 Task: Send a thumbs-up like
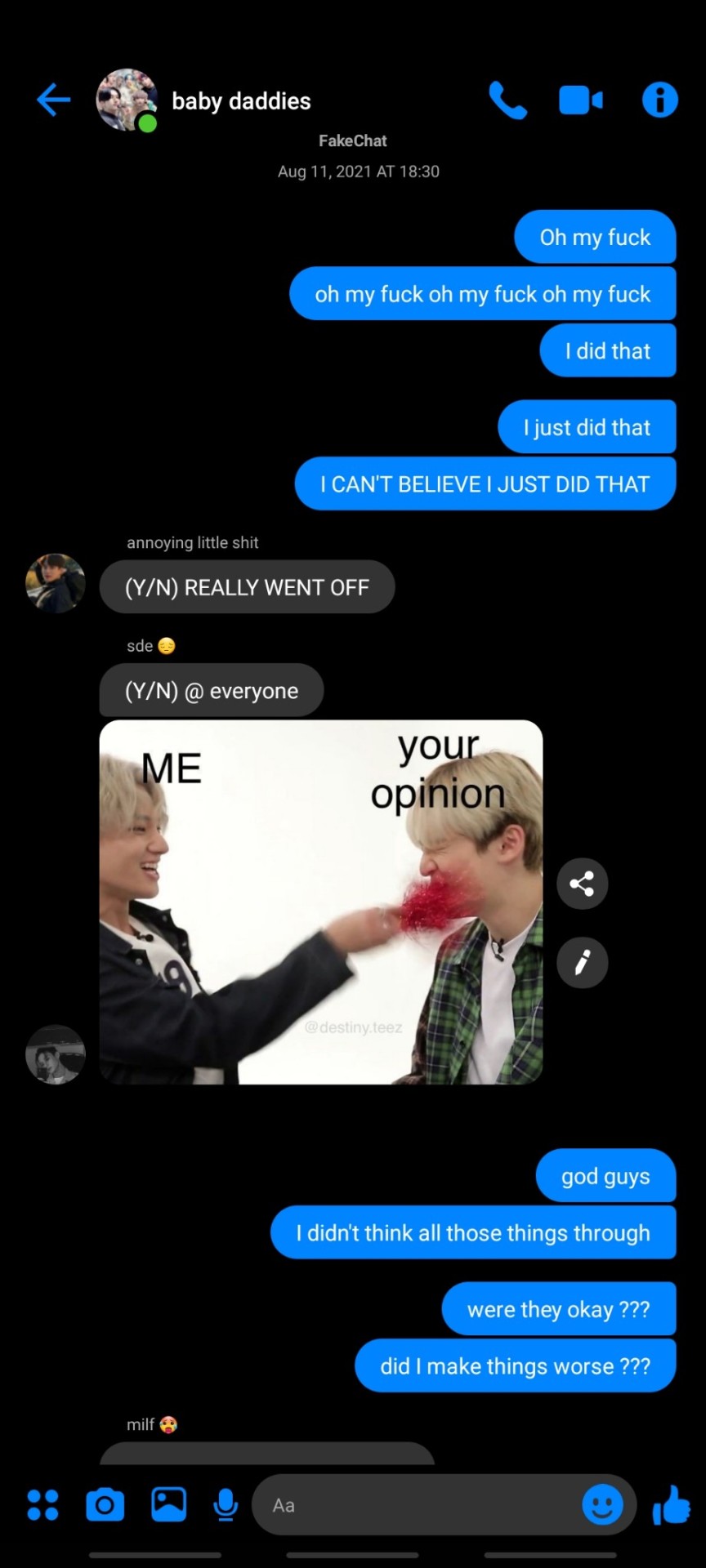[672, 1504]
